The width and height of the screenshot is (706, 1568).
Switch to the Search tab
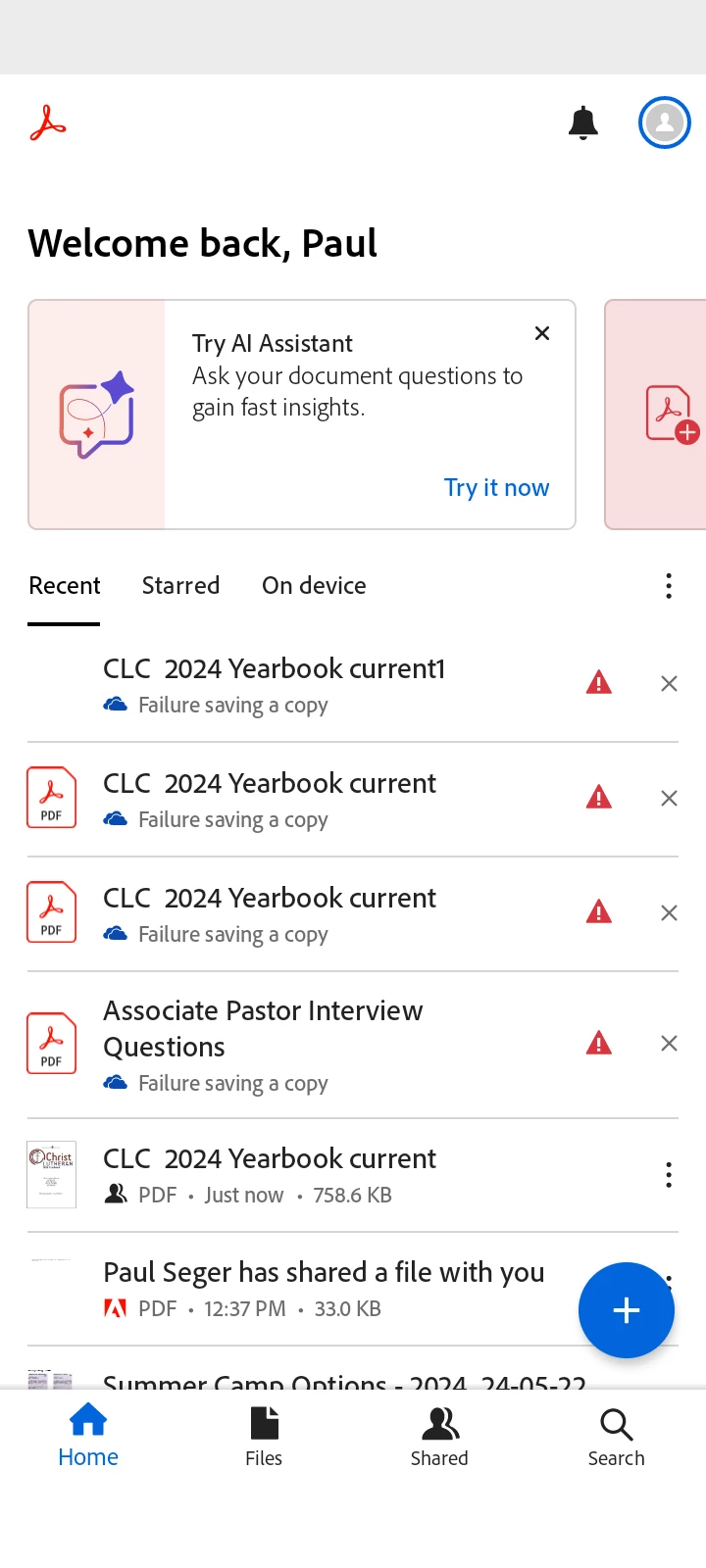[x=616, y=1437]
